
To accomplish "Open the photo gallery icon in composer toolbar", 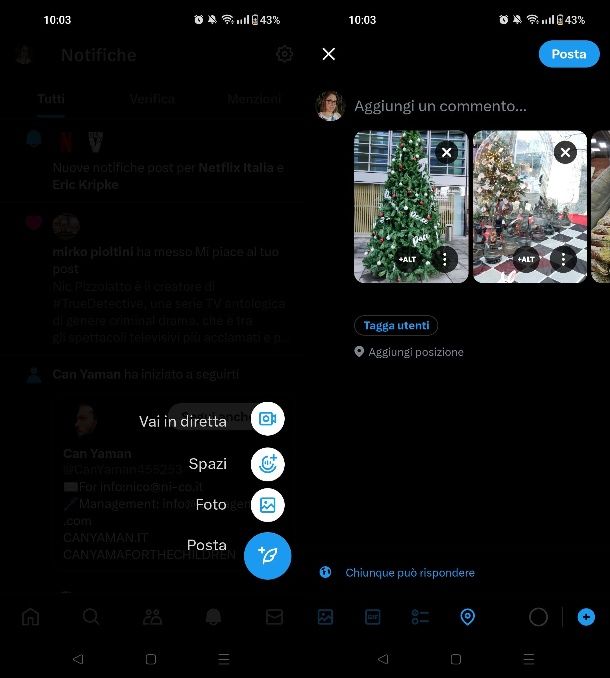I will (x=325, y=617).
